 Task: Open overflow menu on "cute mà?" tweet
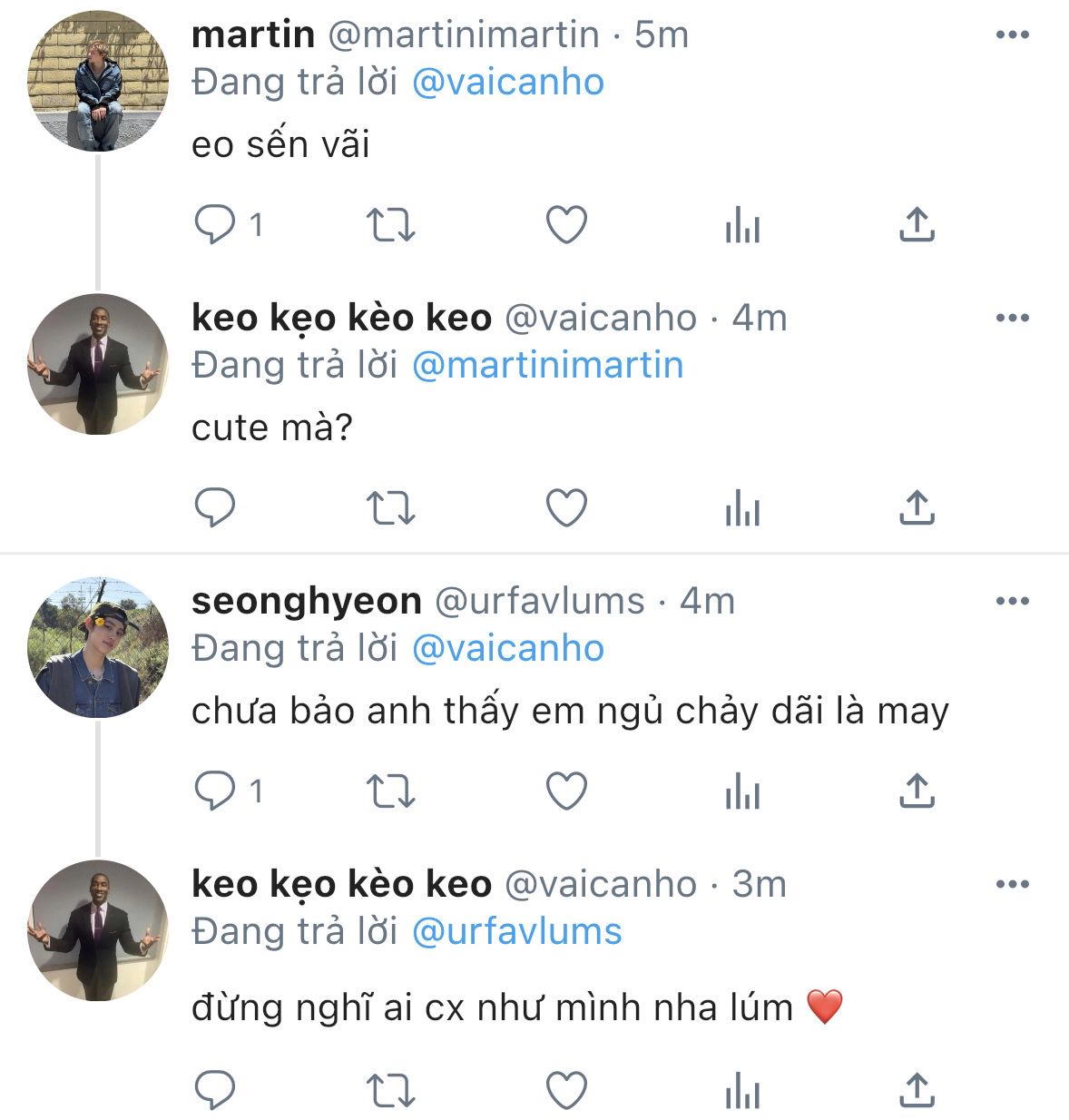click(1012, 319)
